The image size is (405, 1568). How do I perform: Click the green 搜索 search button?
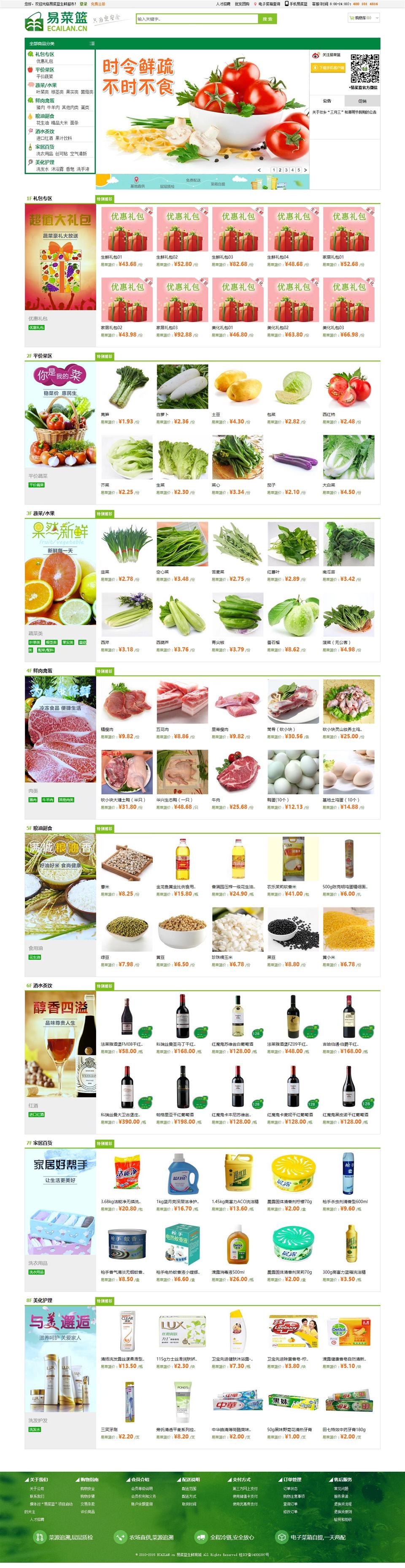tap(267, 19)
